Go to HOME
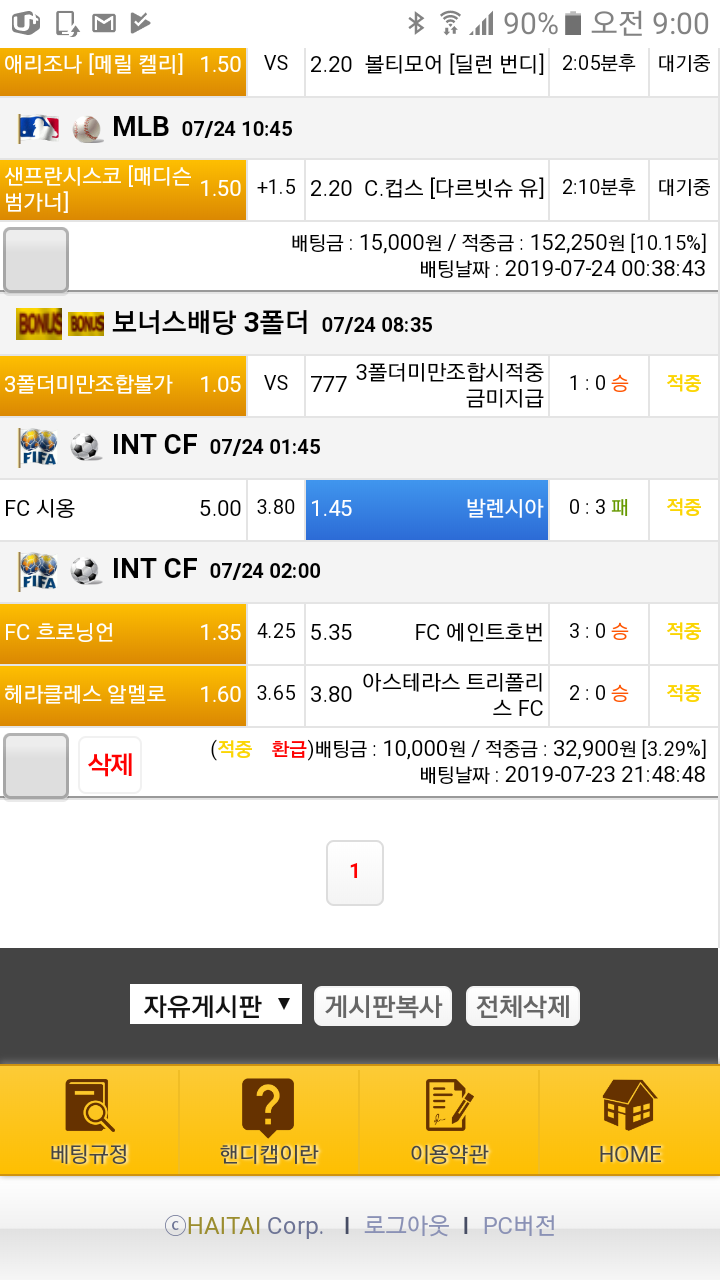720x1280 pixels. (630, 1122)
